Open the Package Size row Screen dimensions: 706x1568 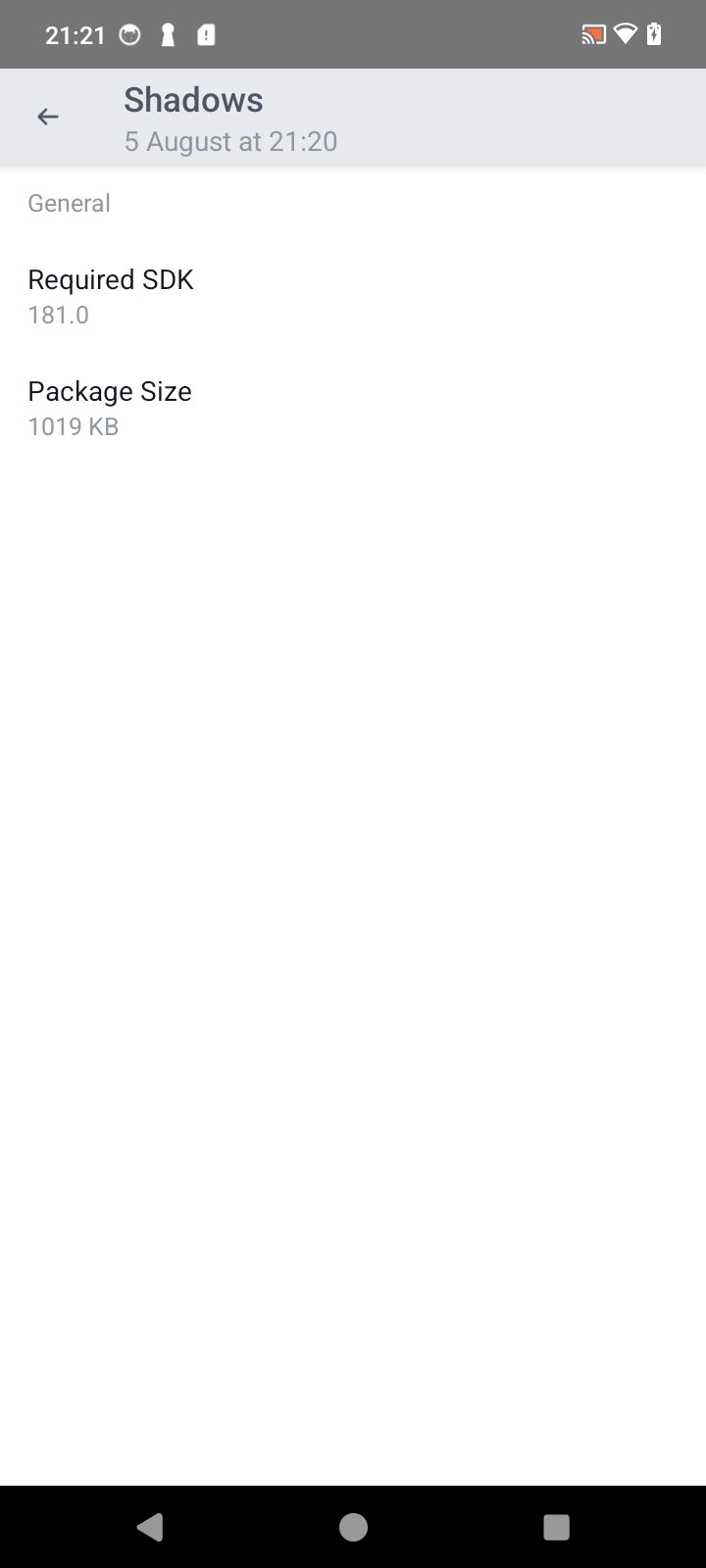point(353,408)
